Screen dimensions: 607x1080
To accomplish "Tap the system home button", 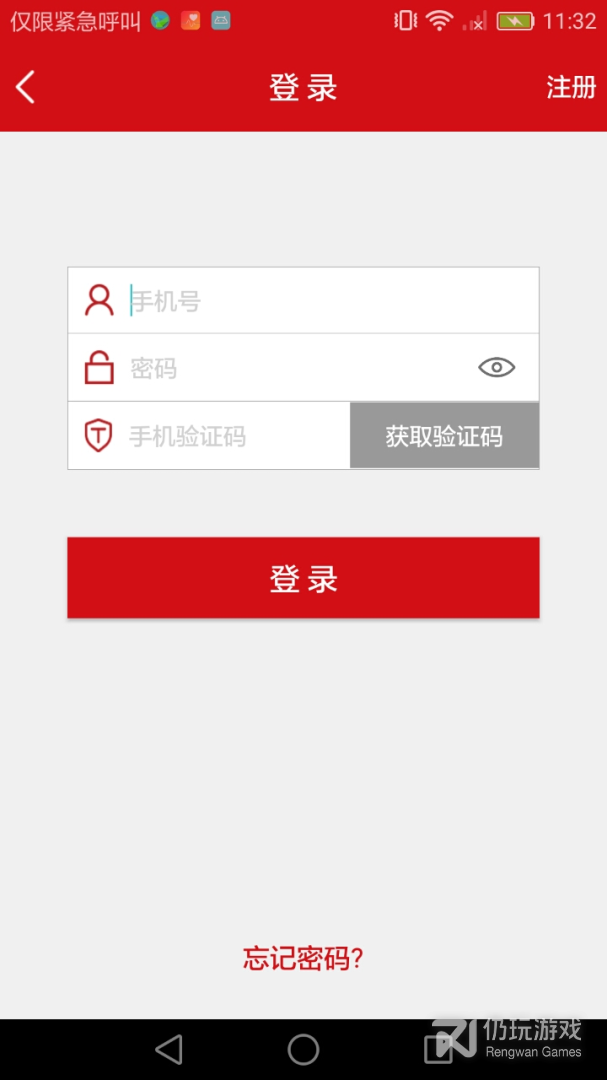I will [303, 1050].
